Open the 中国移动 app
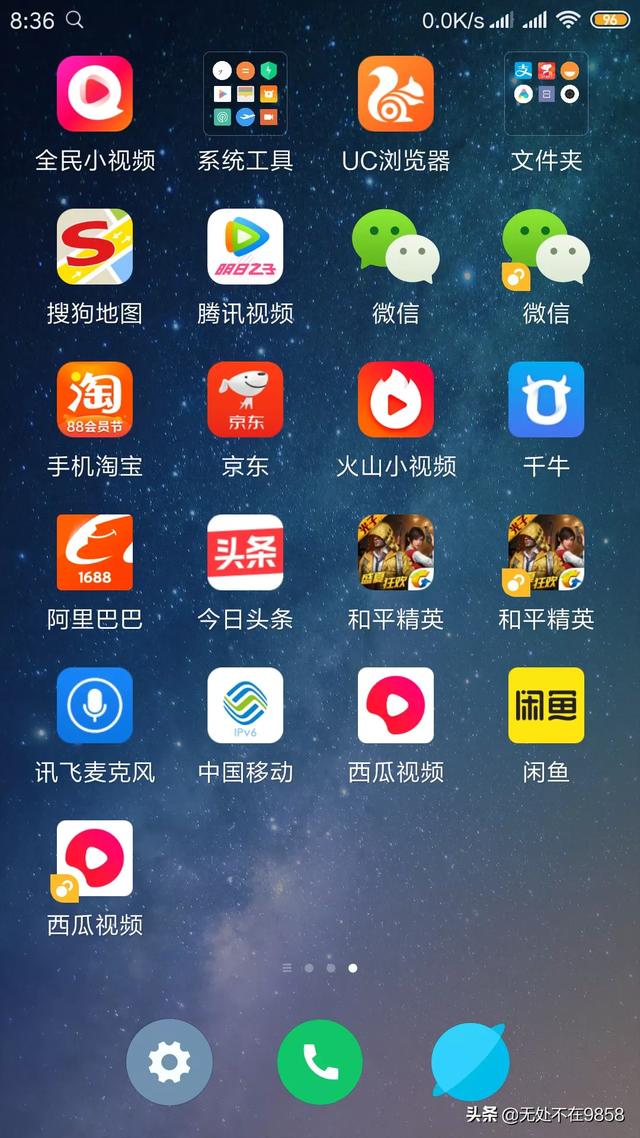 pyautogui.click(x=245, y=706)
